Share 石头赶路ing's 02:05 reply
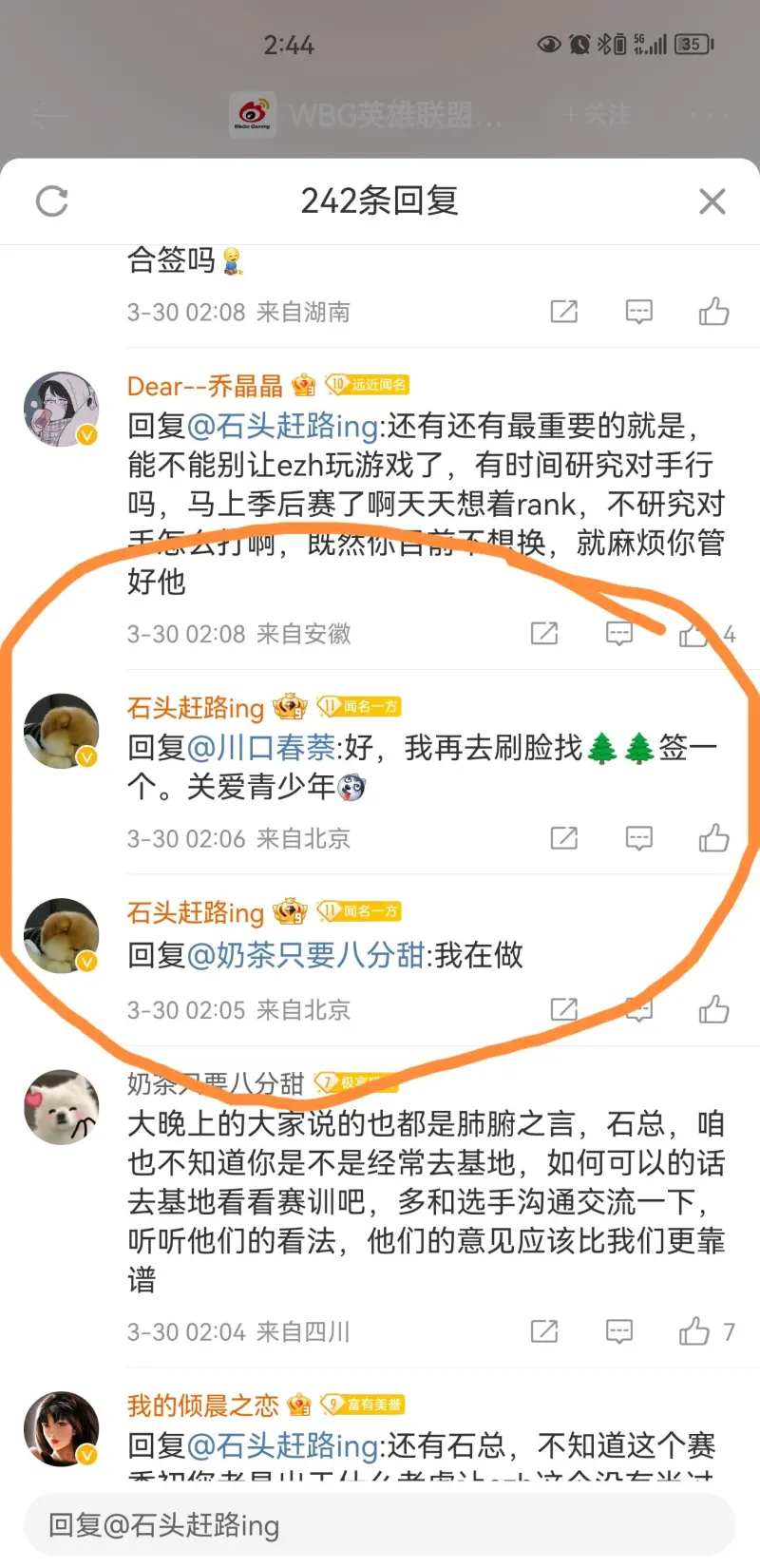This screenshot has height=1568, width=760. 564,1009
